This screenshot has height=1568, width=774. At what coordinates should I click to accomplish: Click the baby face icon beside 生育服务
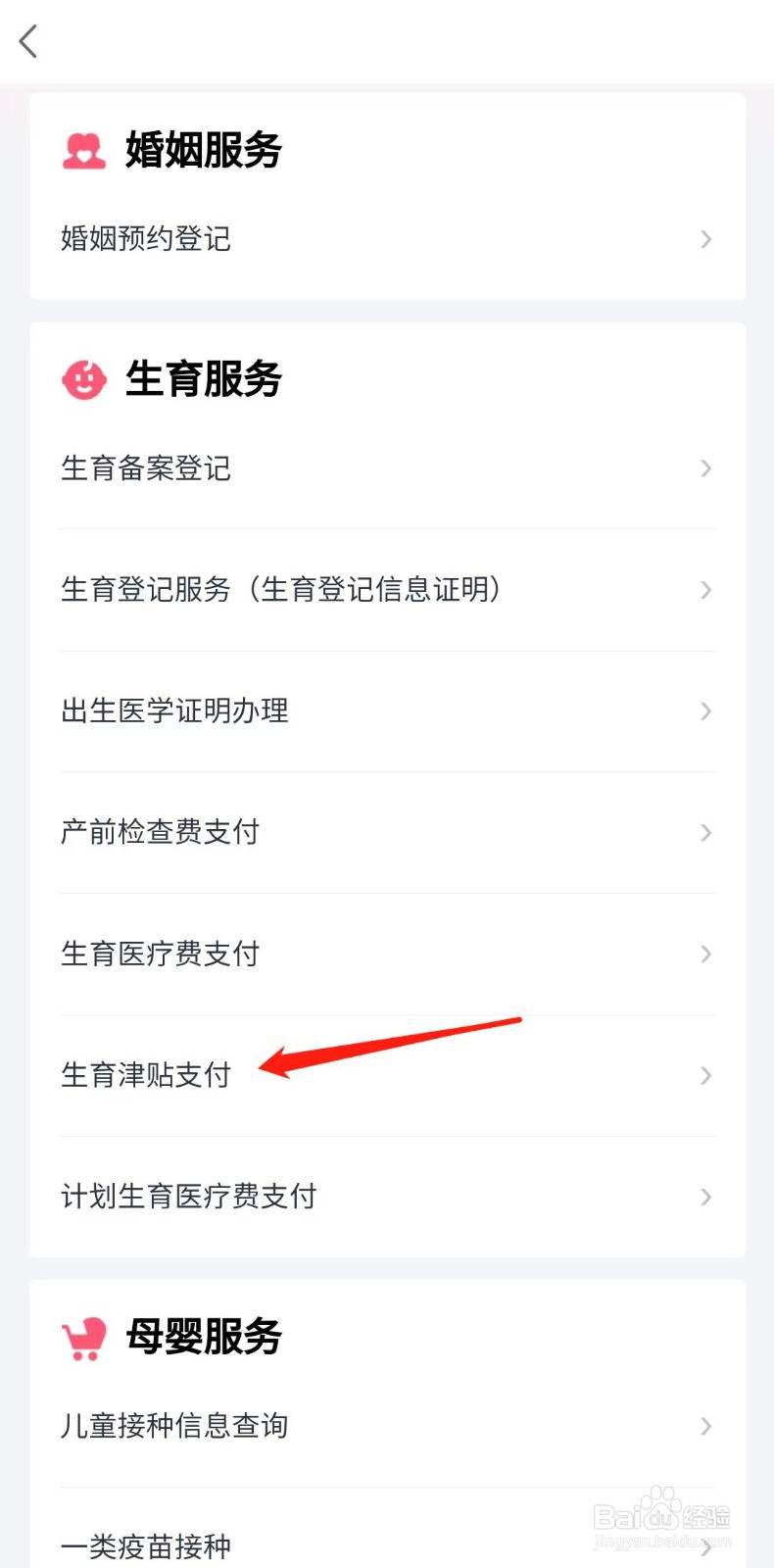point(83,379)
